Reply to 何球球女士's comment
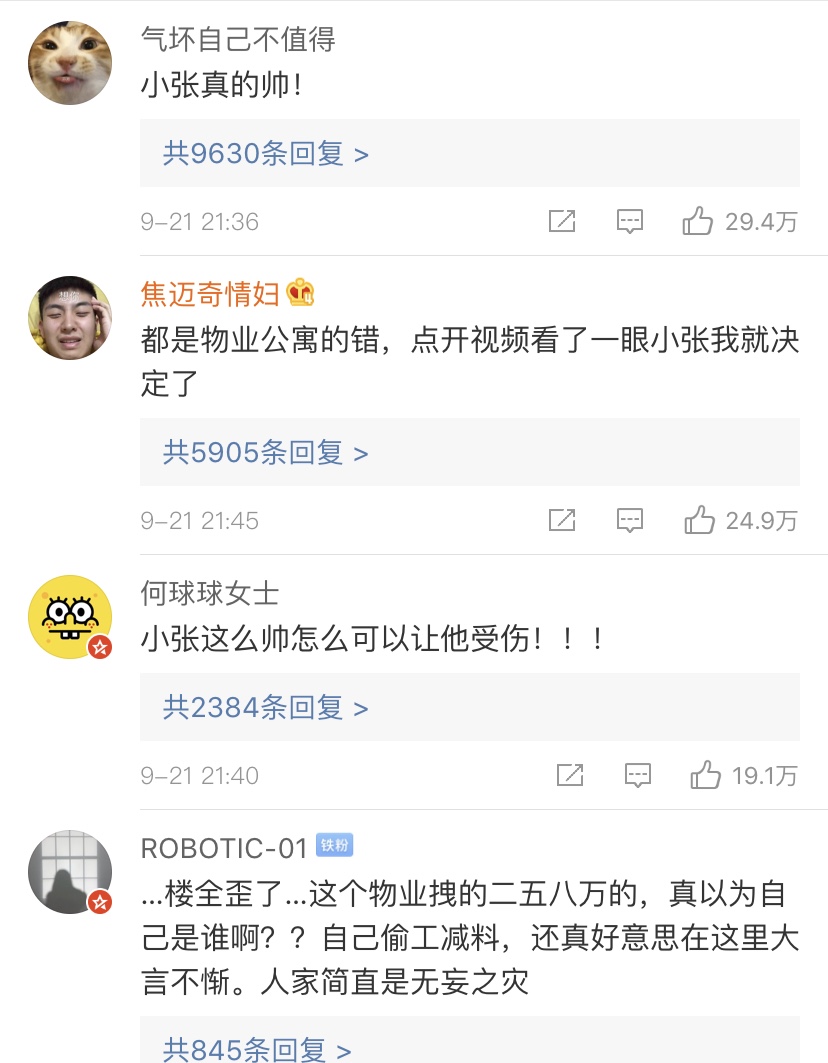Screen dimensions: 828x1063 coord(637,775)
